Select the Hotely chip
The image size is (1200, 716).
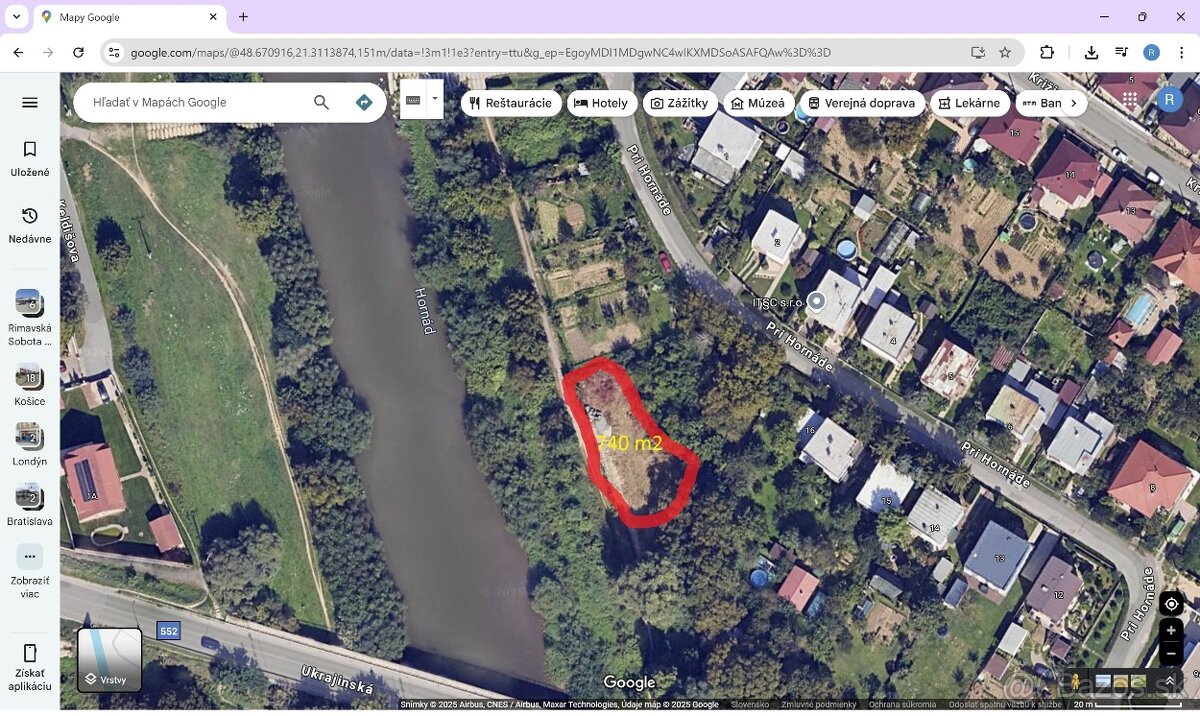point(600,103)
